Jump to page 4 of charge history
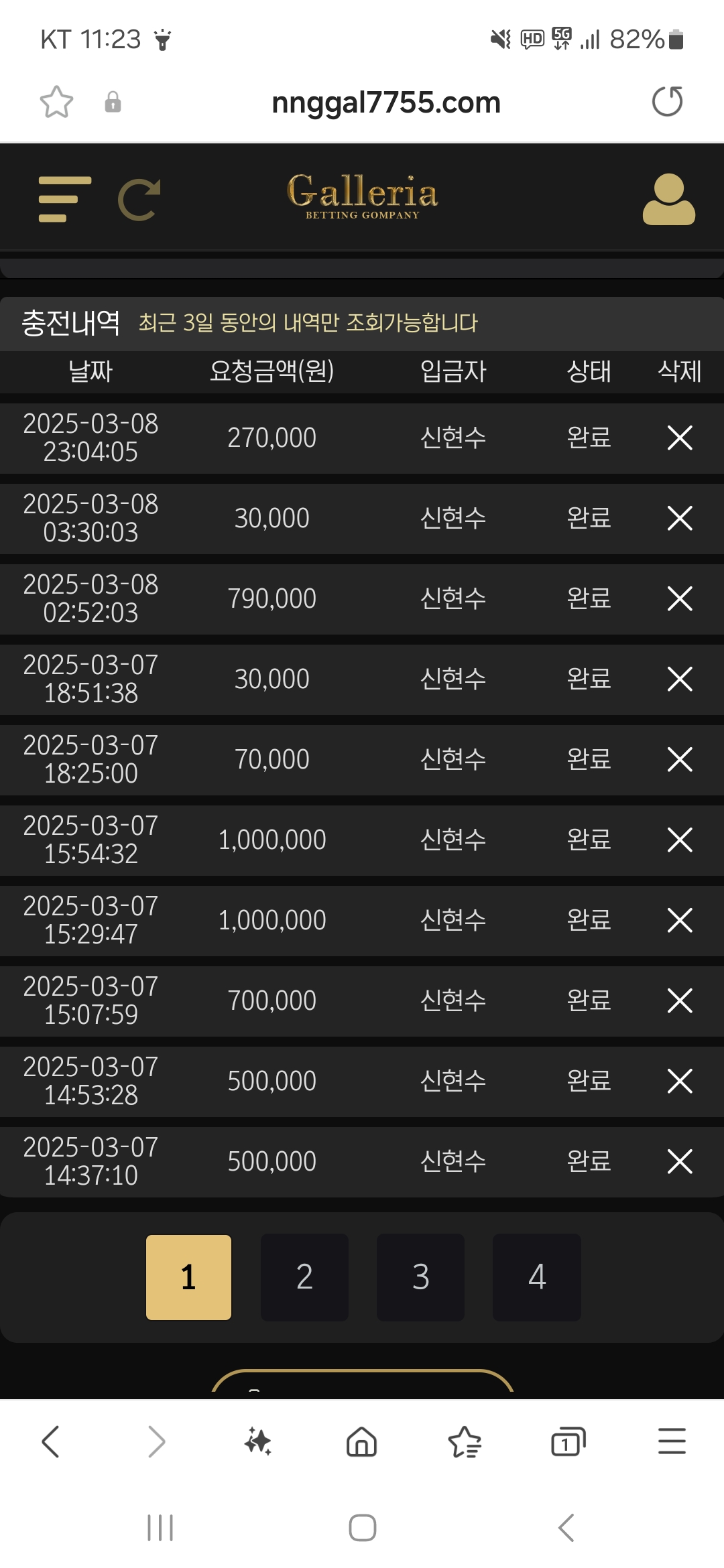The width and height of the screenshot is (724, 1568). (536, 1277)
